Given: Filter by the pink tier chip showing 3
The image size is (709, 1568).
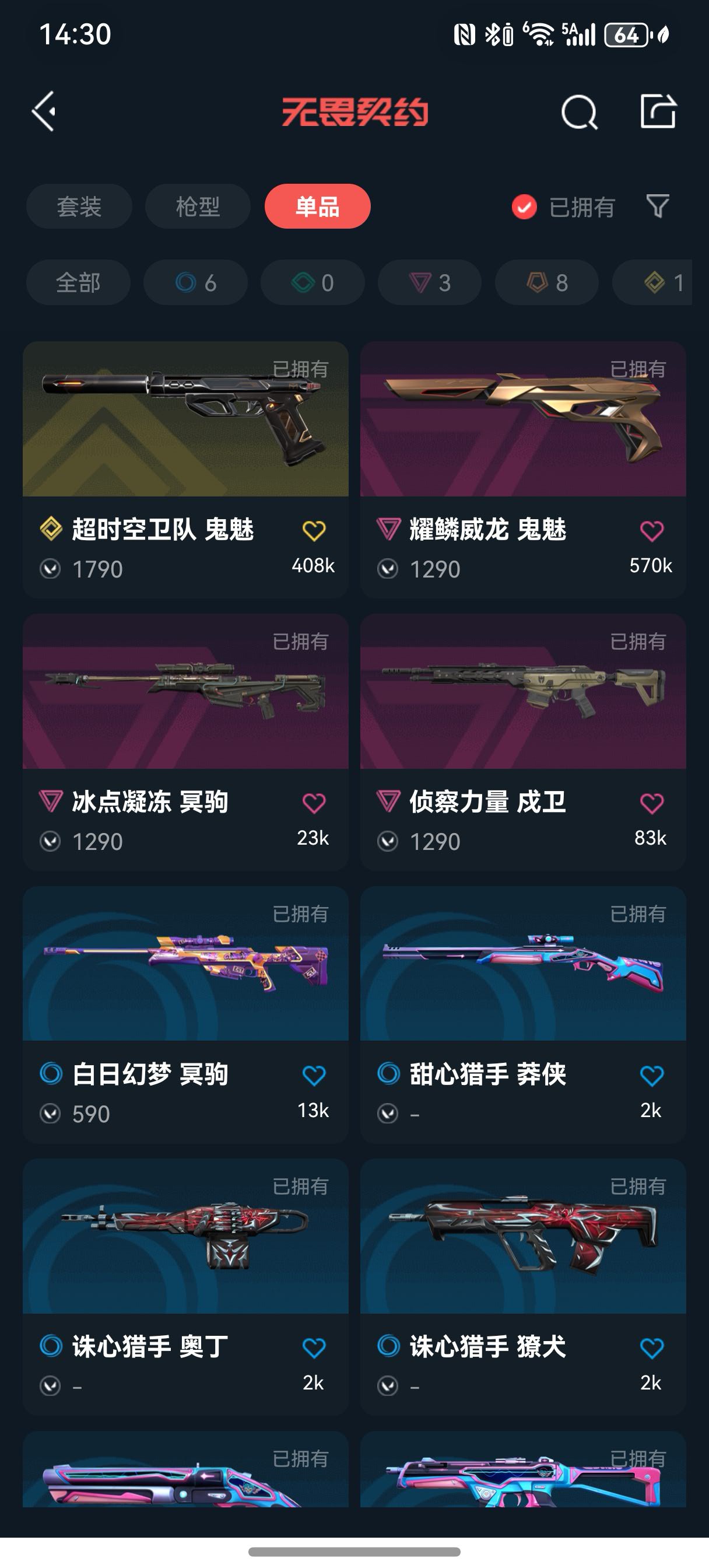Looking at the screenshot, I should point(430,282).
